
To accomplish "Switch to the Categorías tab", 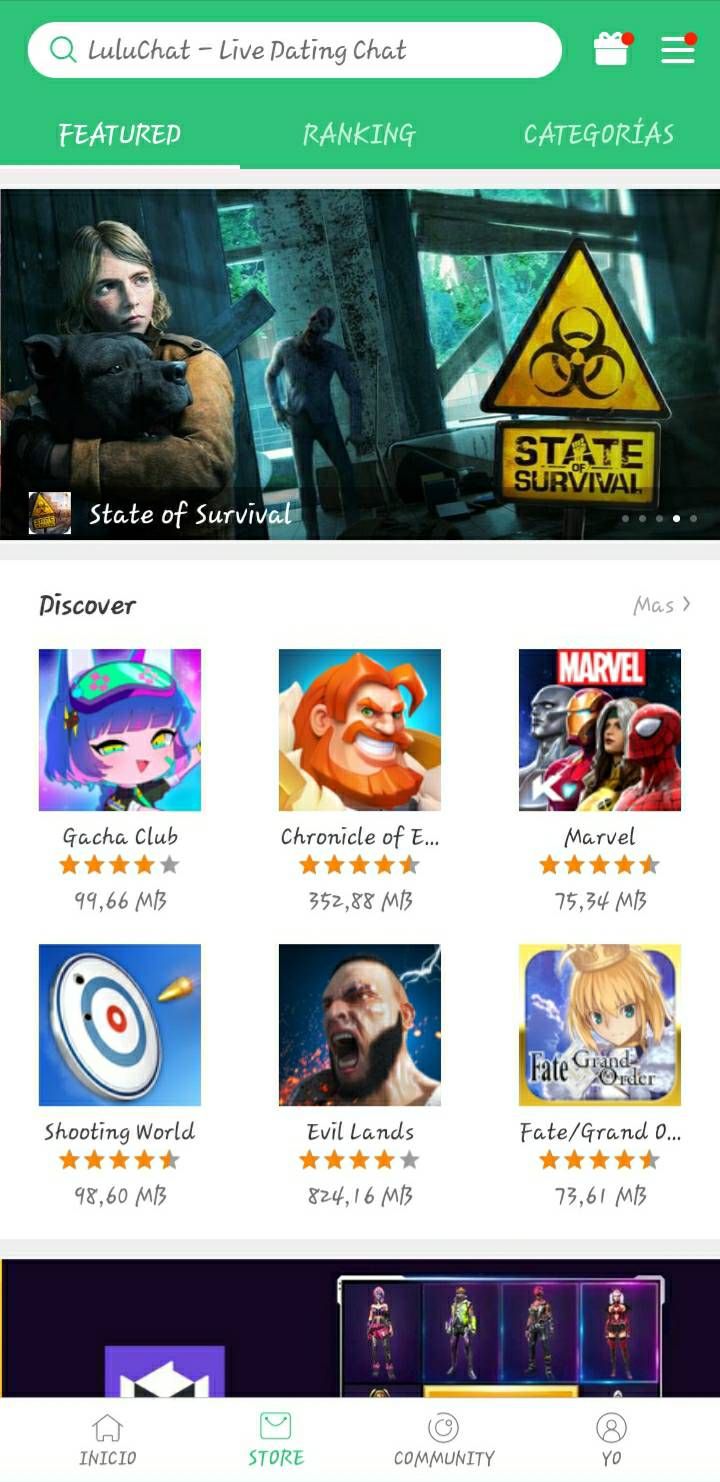I will click(x=598, y=134).
